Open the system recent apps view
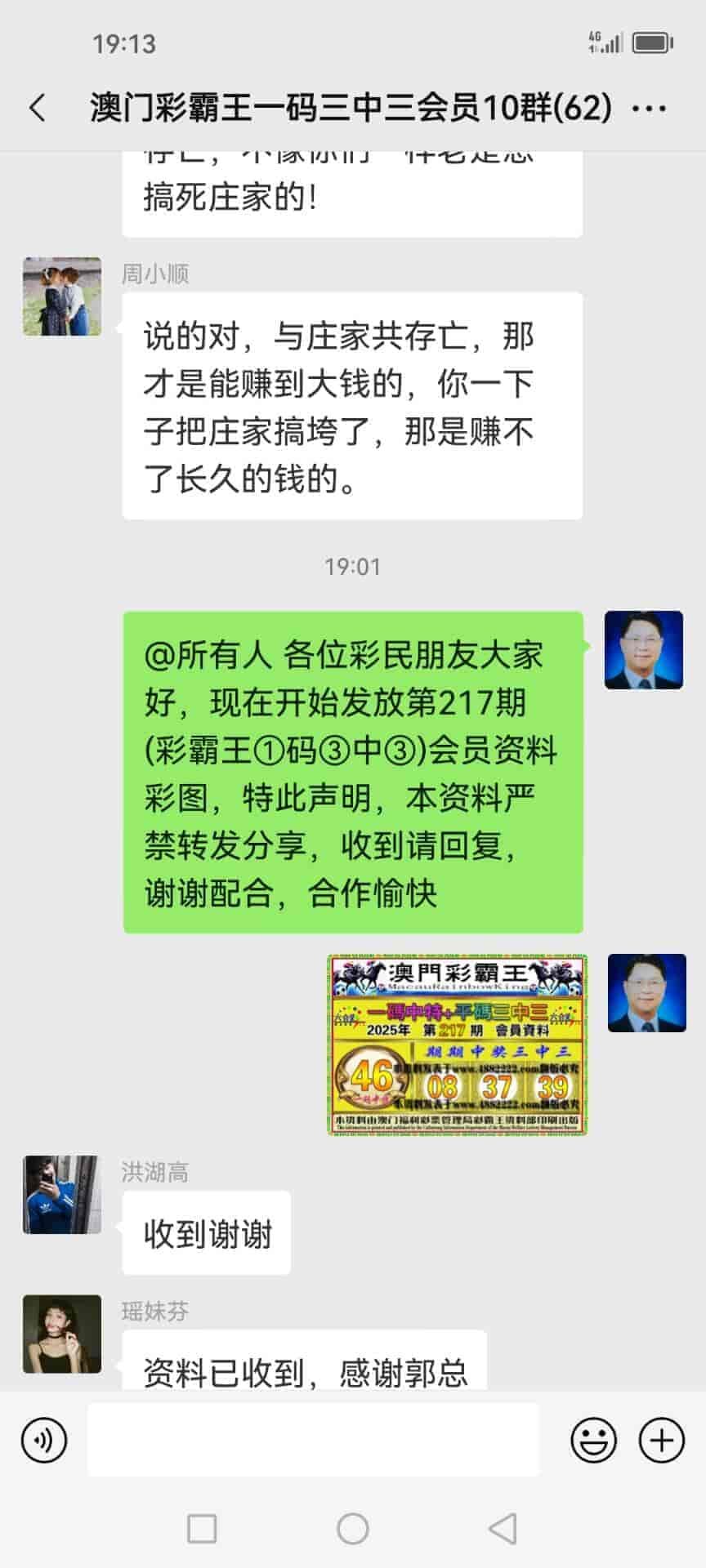This screenshot has height=1568, width=706. coord(202,1528)
